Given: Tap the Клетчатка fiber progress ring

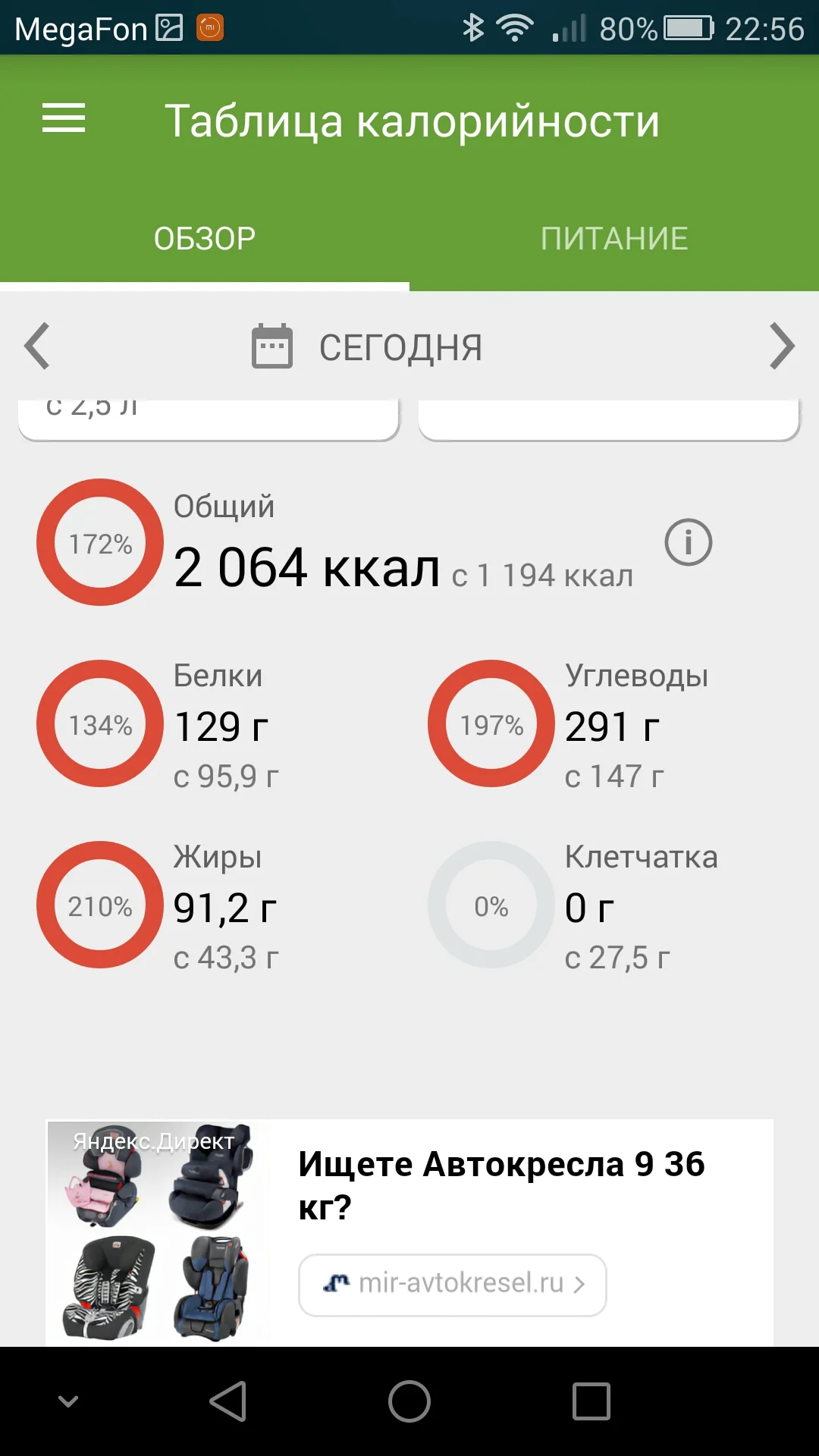Looking at the screenshot, I should 491,905.
